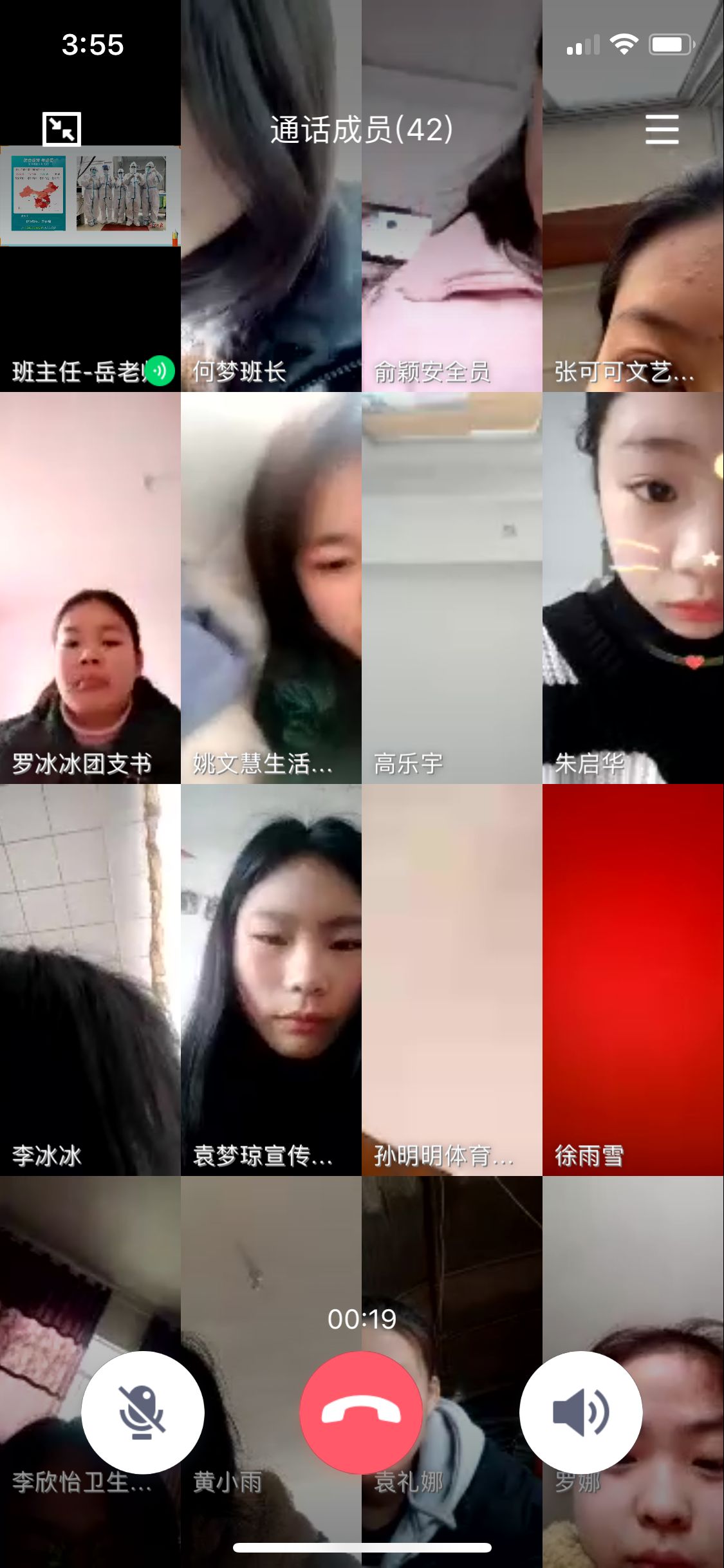Minimize the call window
The height and width of the screenshot is (1568, 724).
[x=62, y=129]
